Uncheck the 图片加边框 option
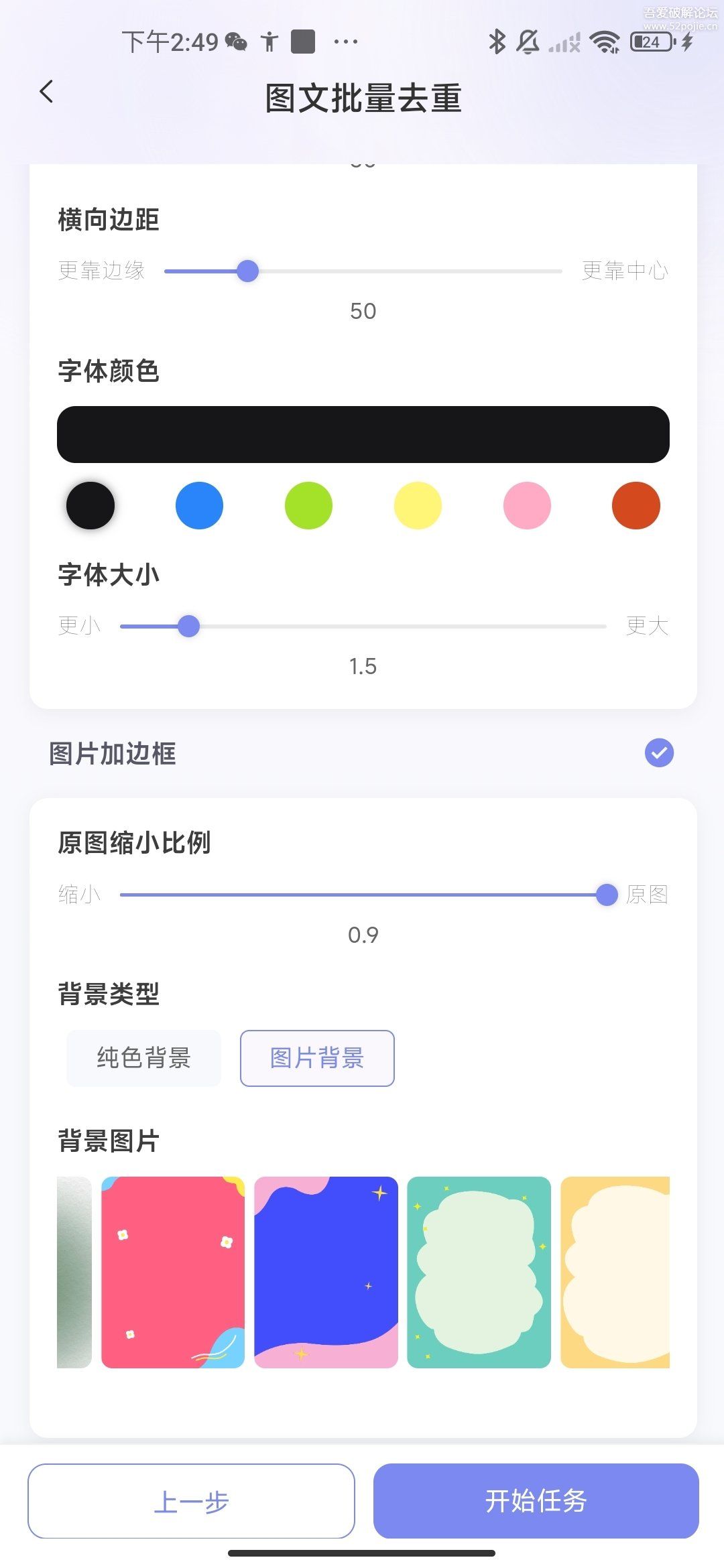724x1568 pixels. pyautogui.click(x=659, y=753)
